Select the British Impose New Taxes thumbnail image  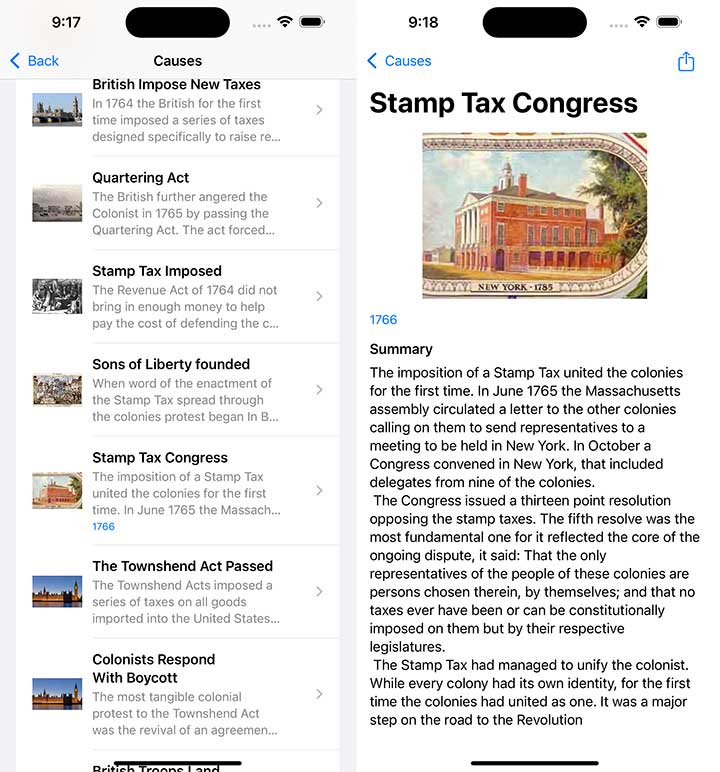click(x=57, y=110)
